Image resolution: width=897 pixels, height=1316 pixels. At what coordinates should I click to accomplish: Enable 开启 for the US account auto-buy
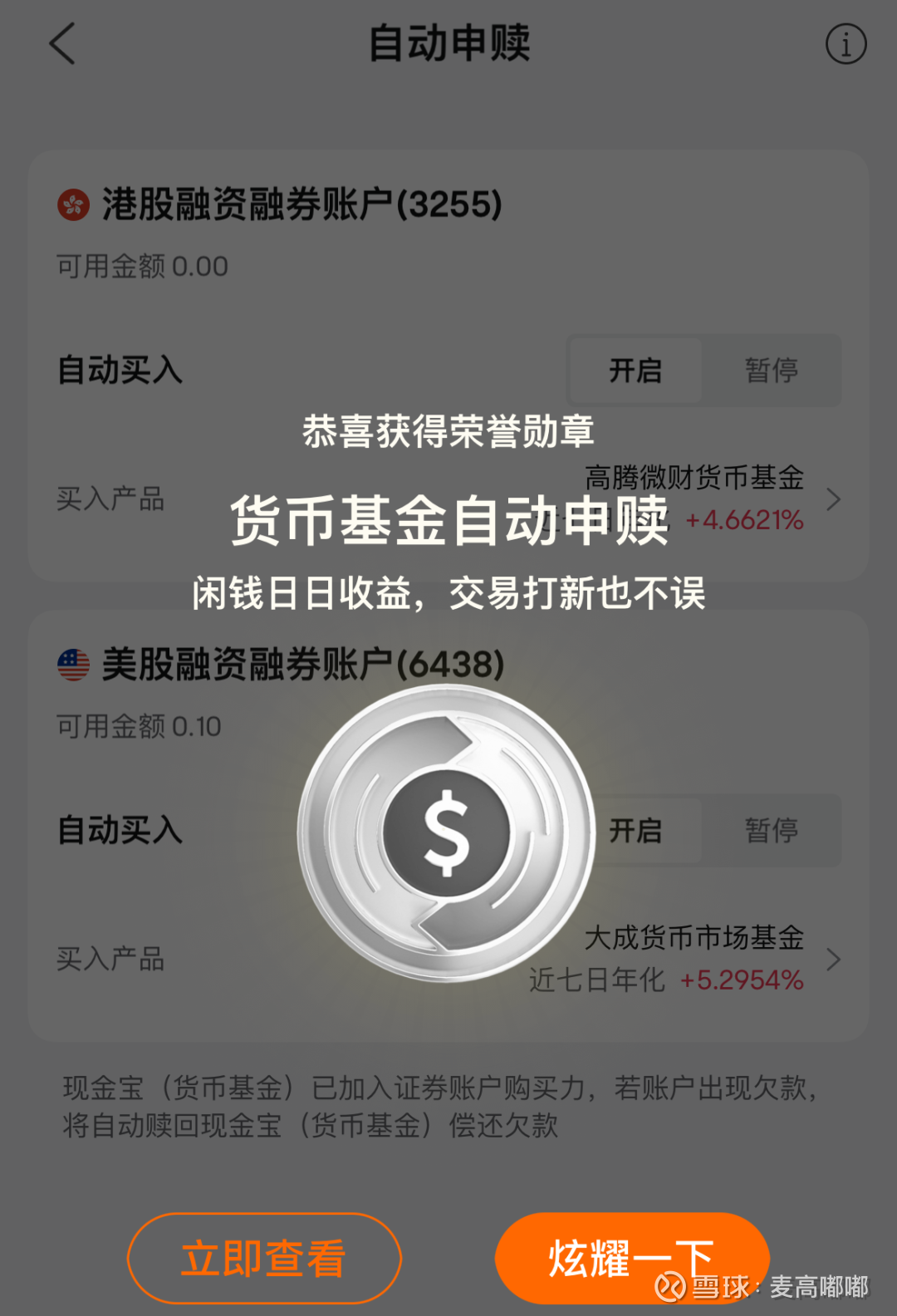635,830
